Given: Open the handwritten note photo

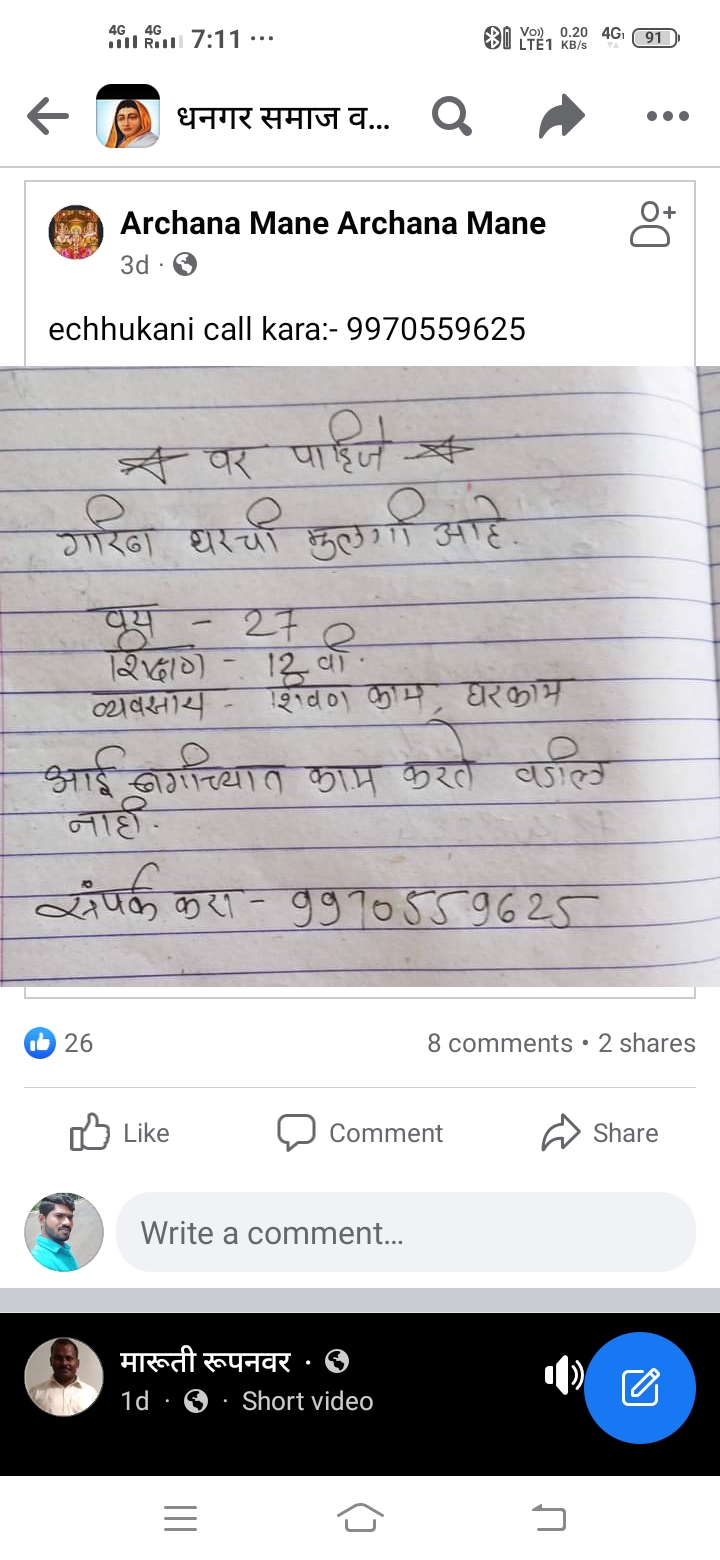Looking at the screenshot, I should 360,675.
